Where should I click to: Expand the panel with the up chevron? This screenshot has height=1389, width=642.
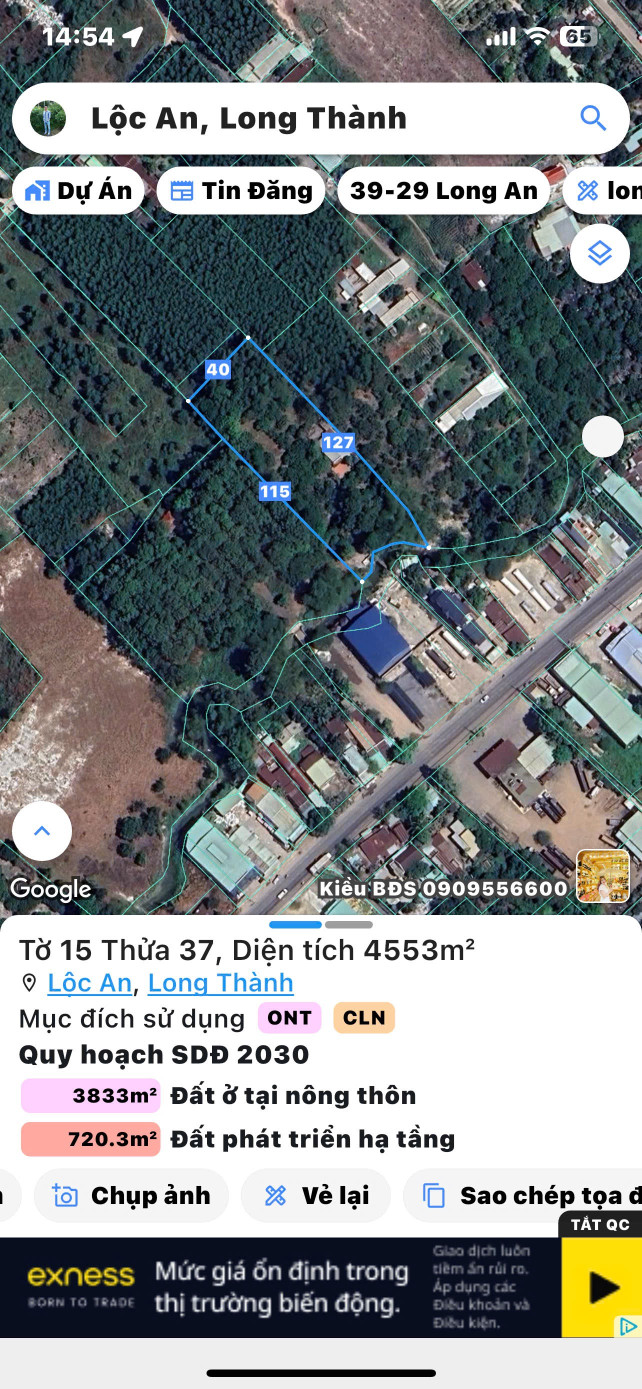point(42,831)
